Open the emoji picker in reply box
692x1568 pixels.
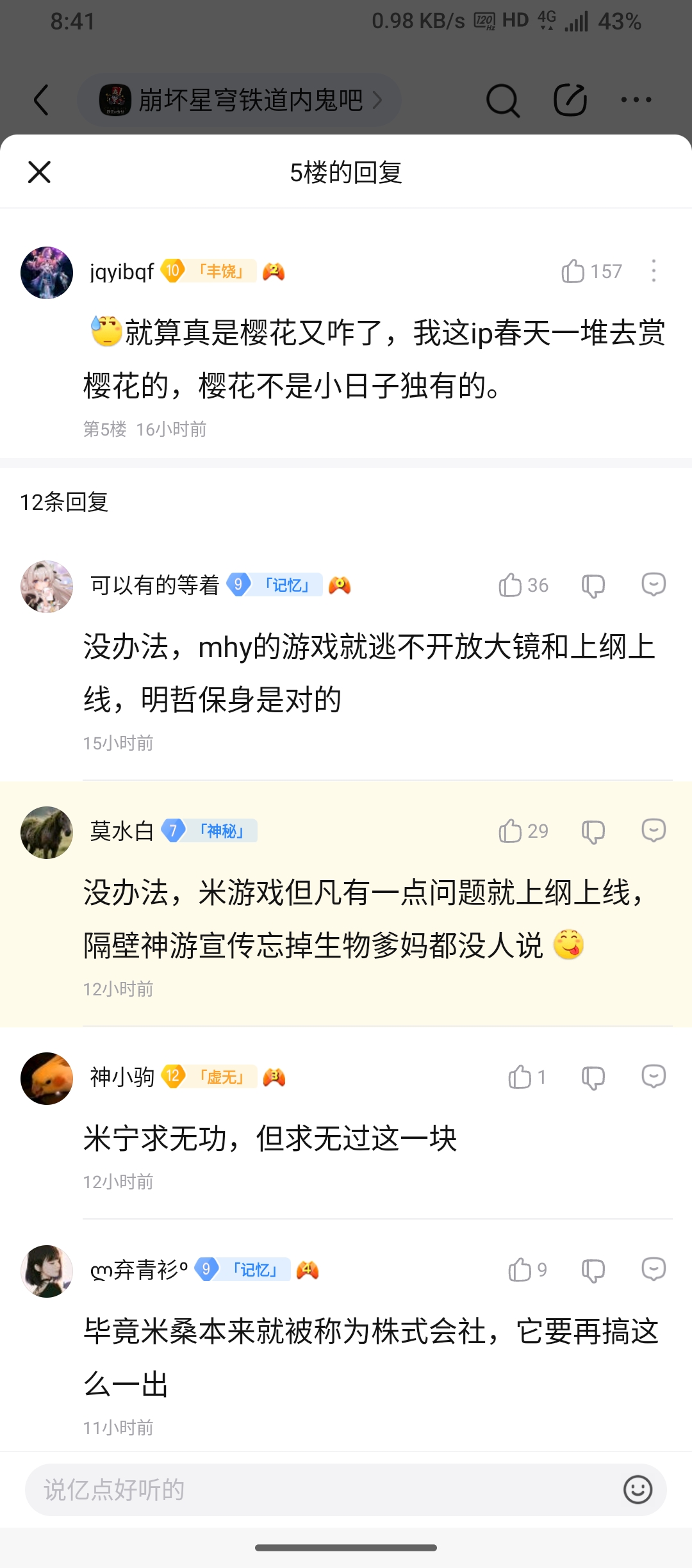tap(638, 1489)
